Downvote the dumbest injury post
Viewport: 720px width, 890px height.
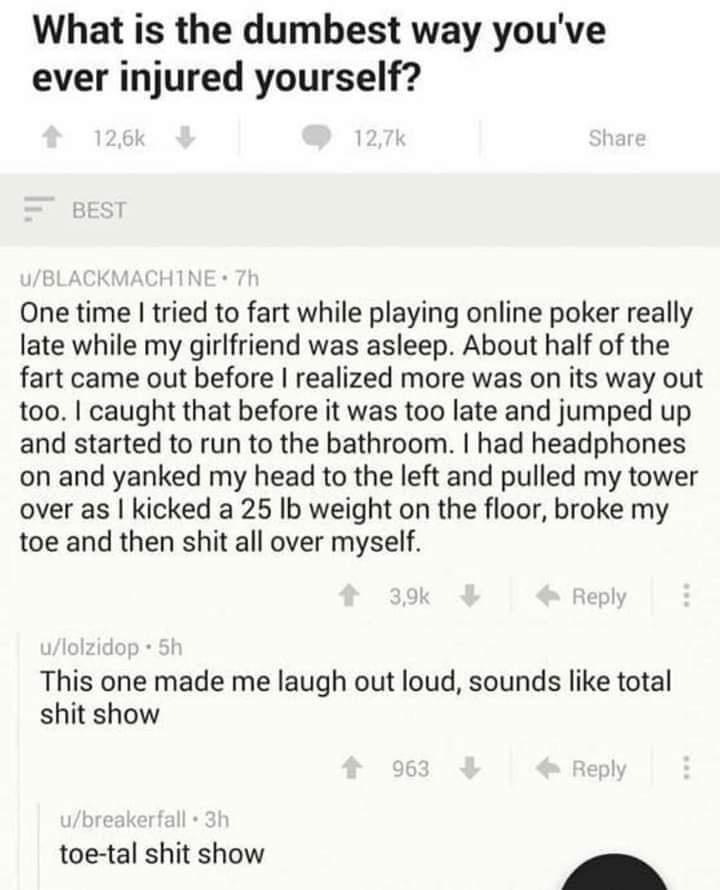point(183,138)
